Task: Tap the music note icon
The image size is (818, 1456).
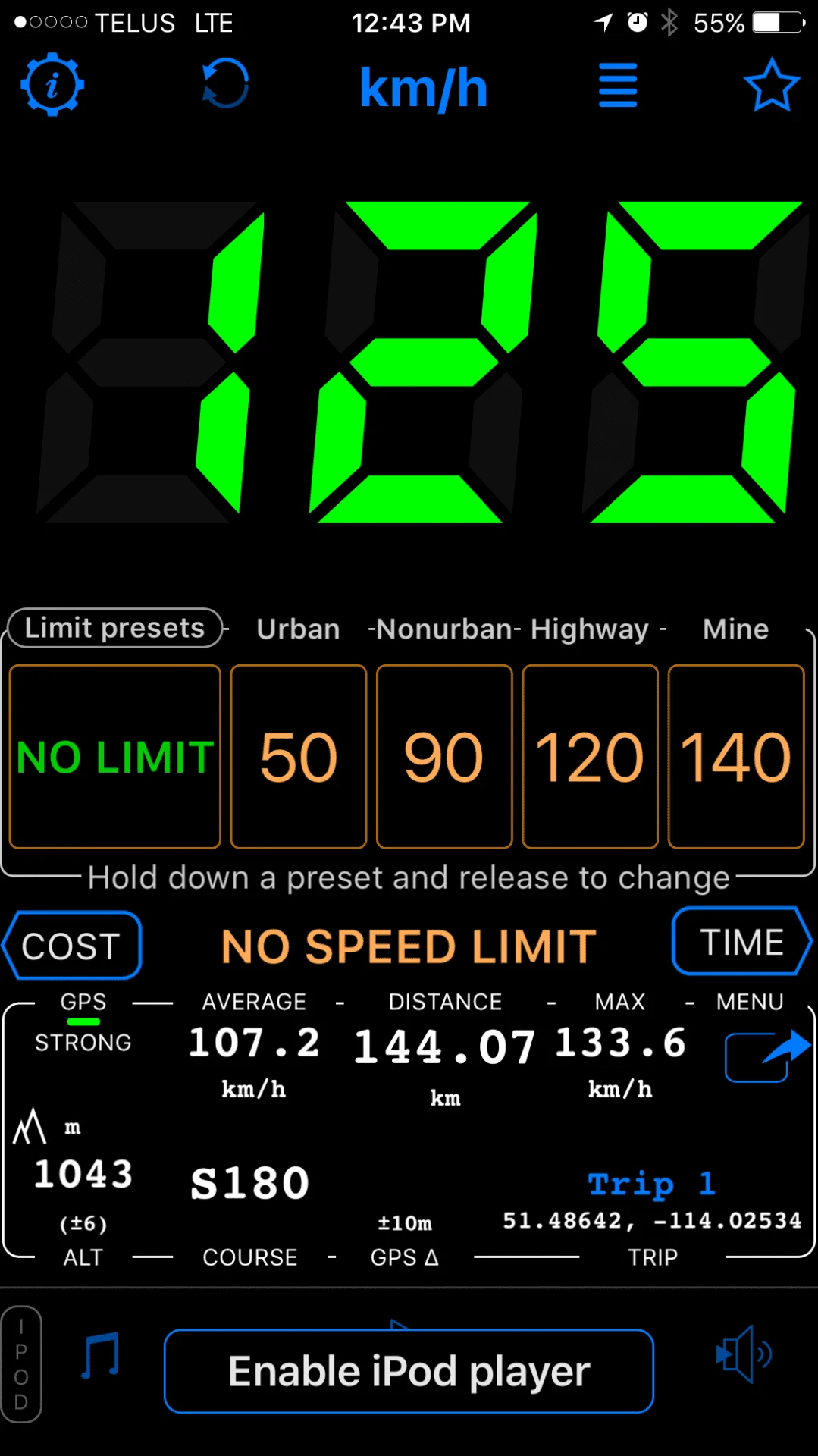Action: pyautogui.click(x=100, y=1356)
